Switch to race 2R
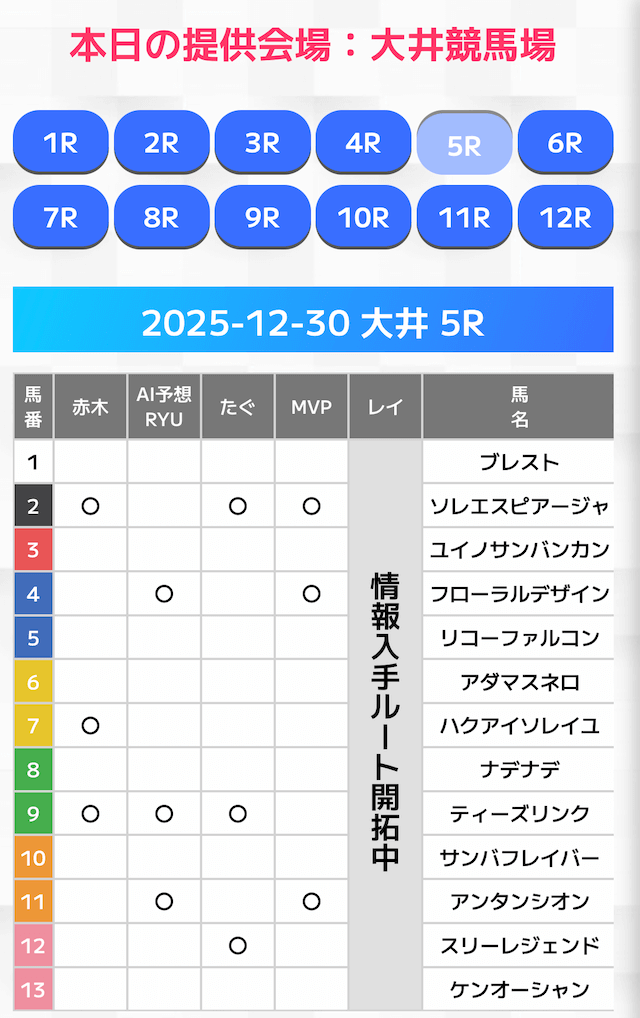 click(161, 143)
